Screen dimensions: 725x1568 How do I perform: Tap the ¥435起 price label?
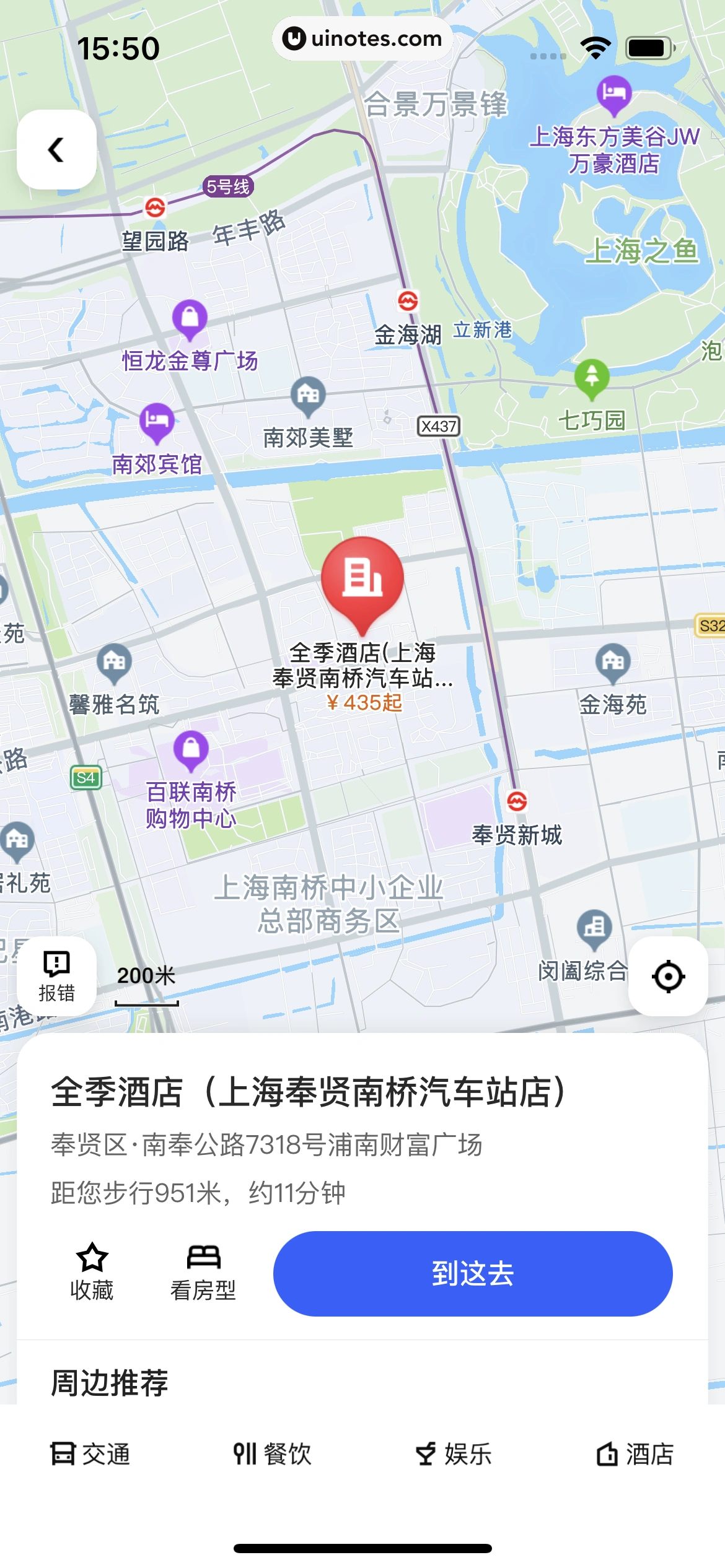tap(364, 702)
